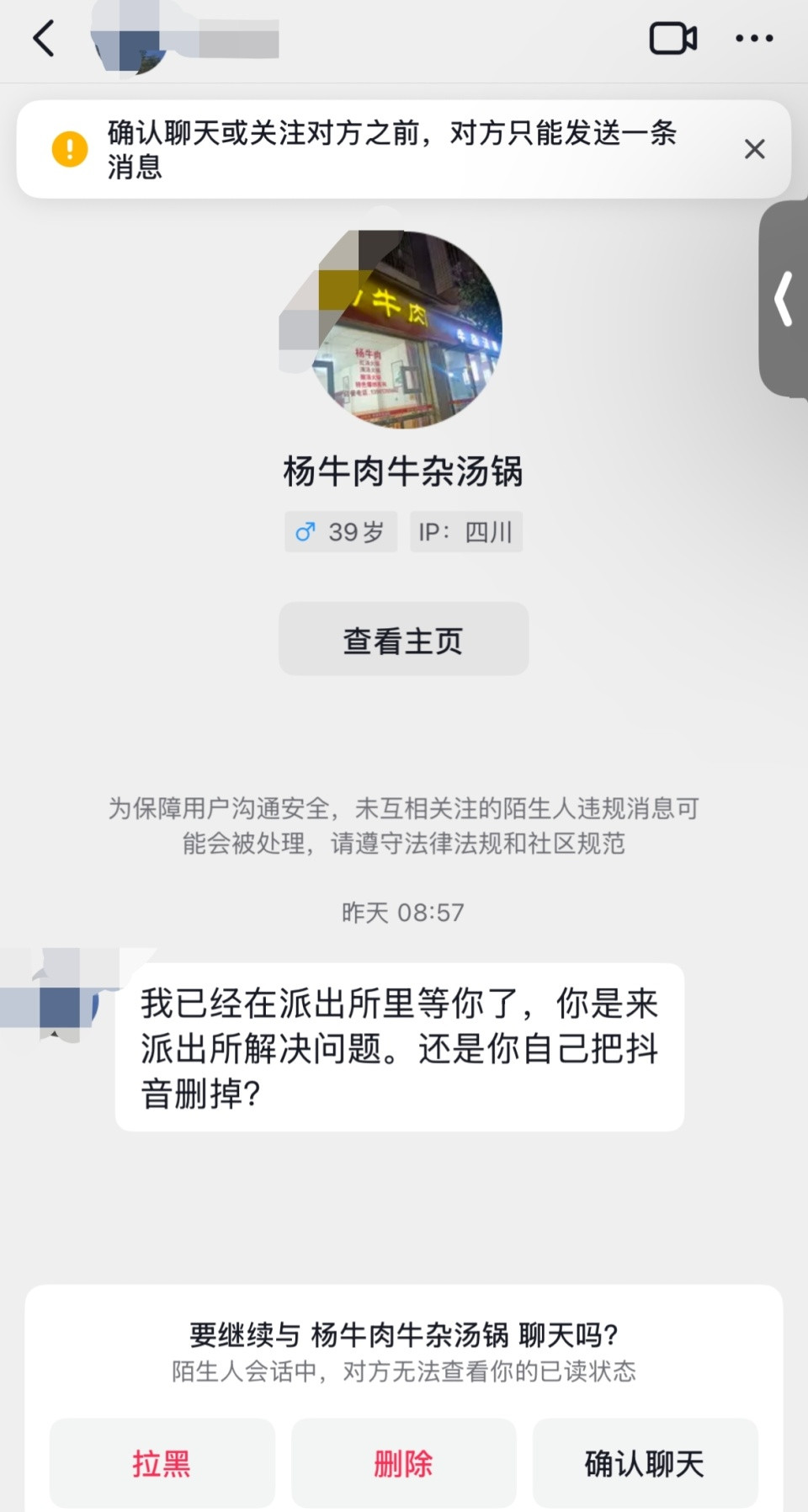Block this stranger with 拉黑
Screen dimensions: 808x1512
pos(162,1463)
